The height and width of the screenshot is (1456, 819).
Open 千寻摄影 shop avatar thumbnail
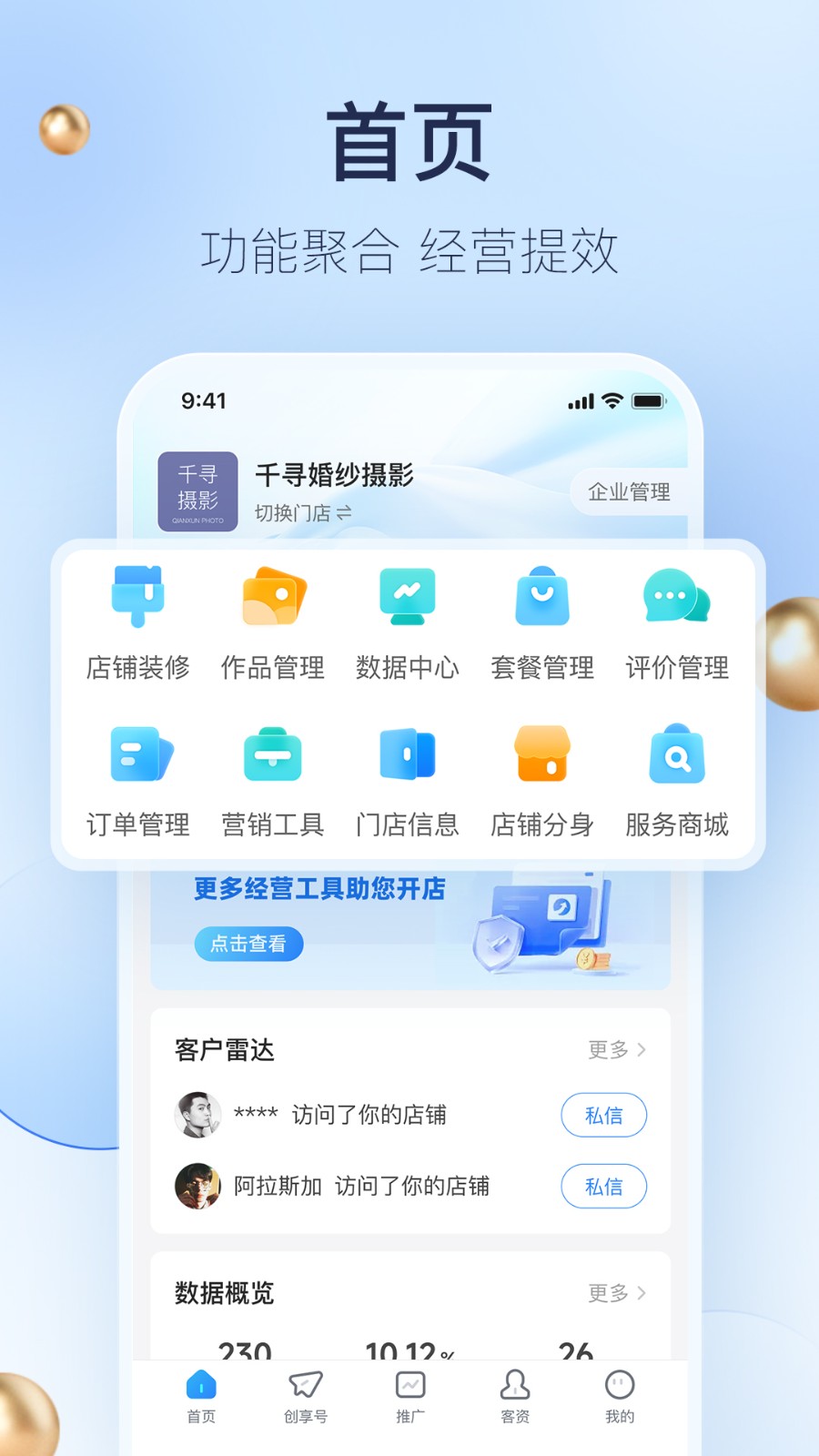199,491
